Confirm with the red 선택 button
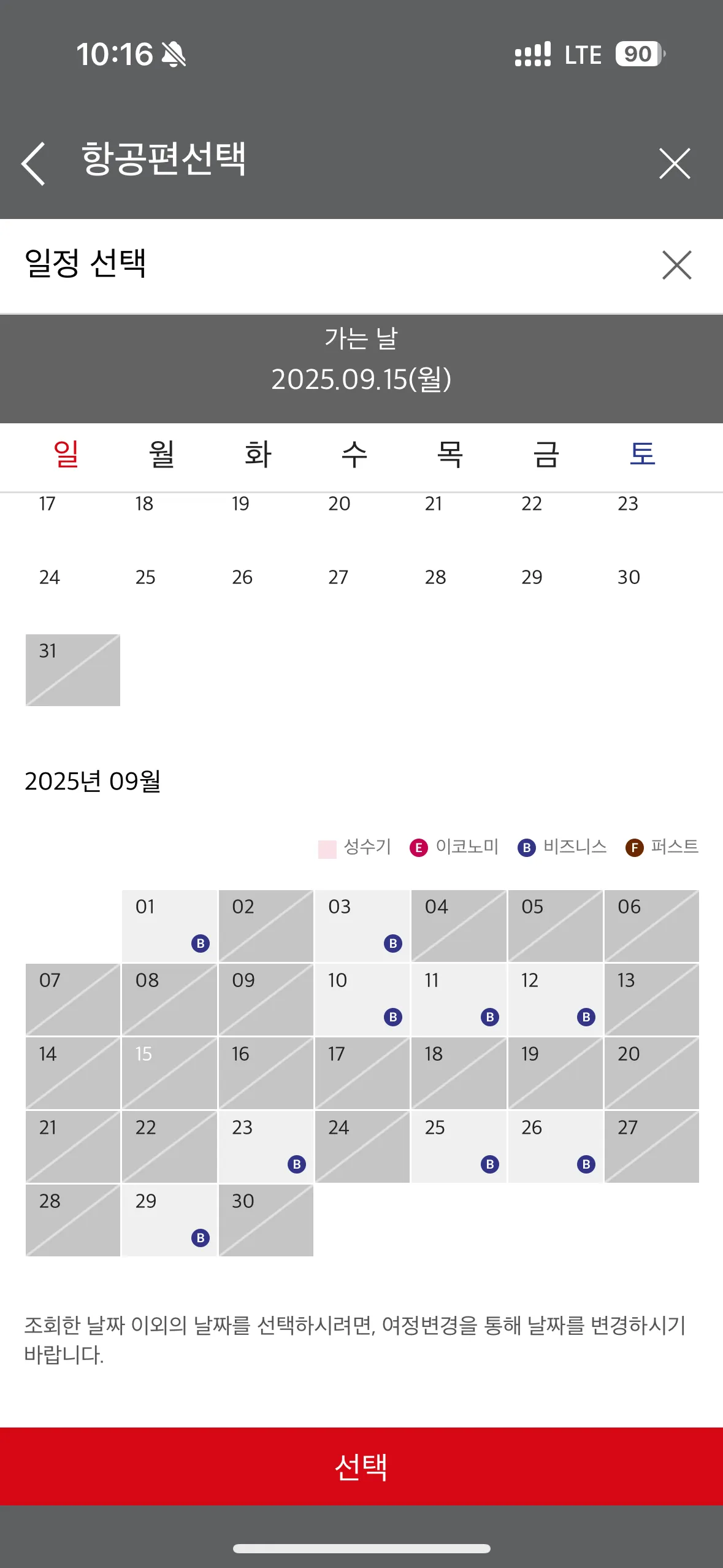Viewport: 723px width, 1568px height. [x=361, y=1466]
